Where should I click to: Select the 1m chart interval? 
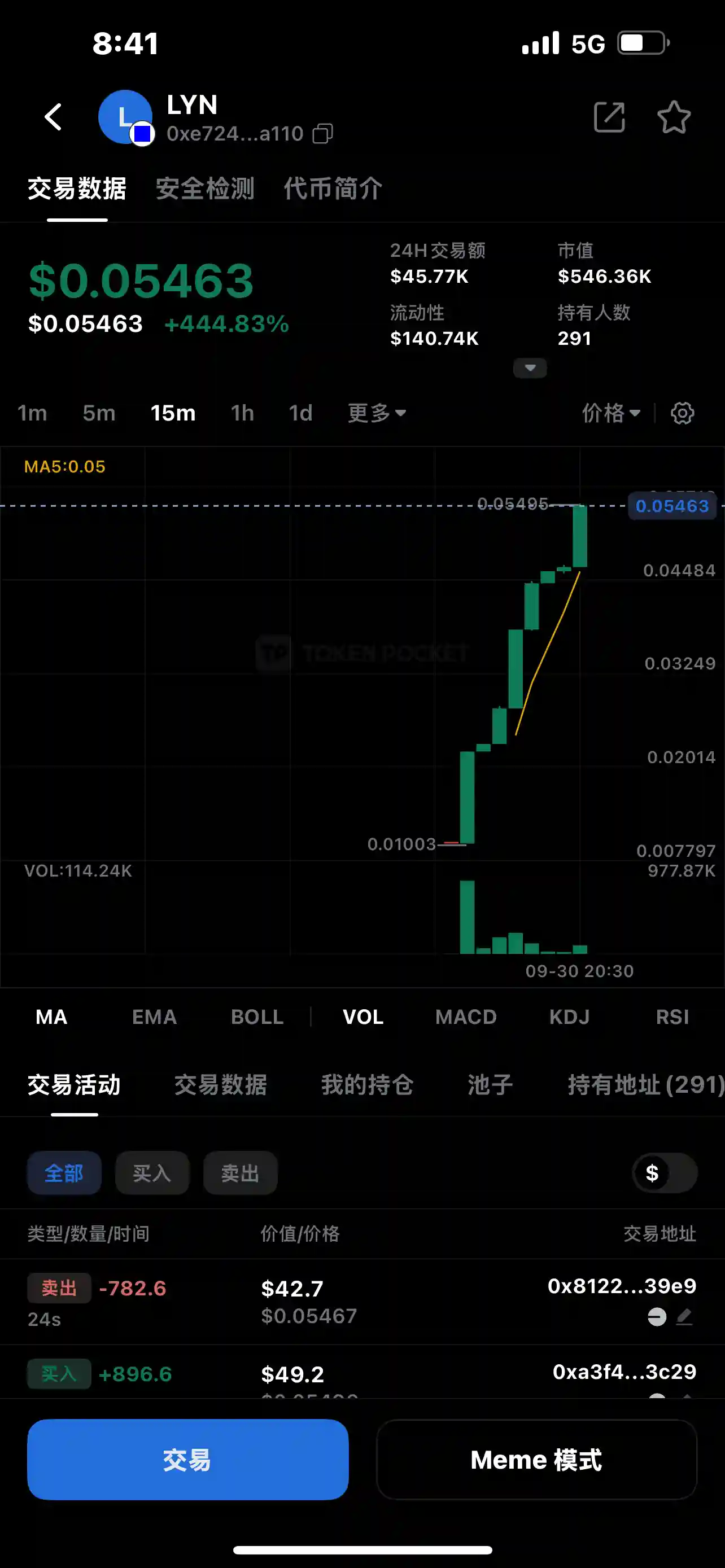[32, 413]
